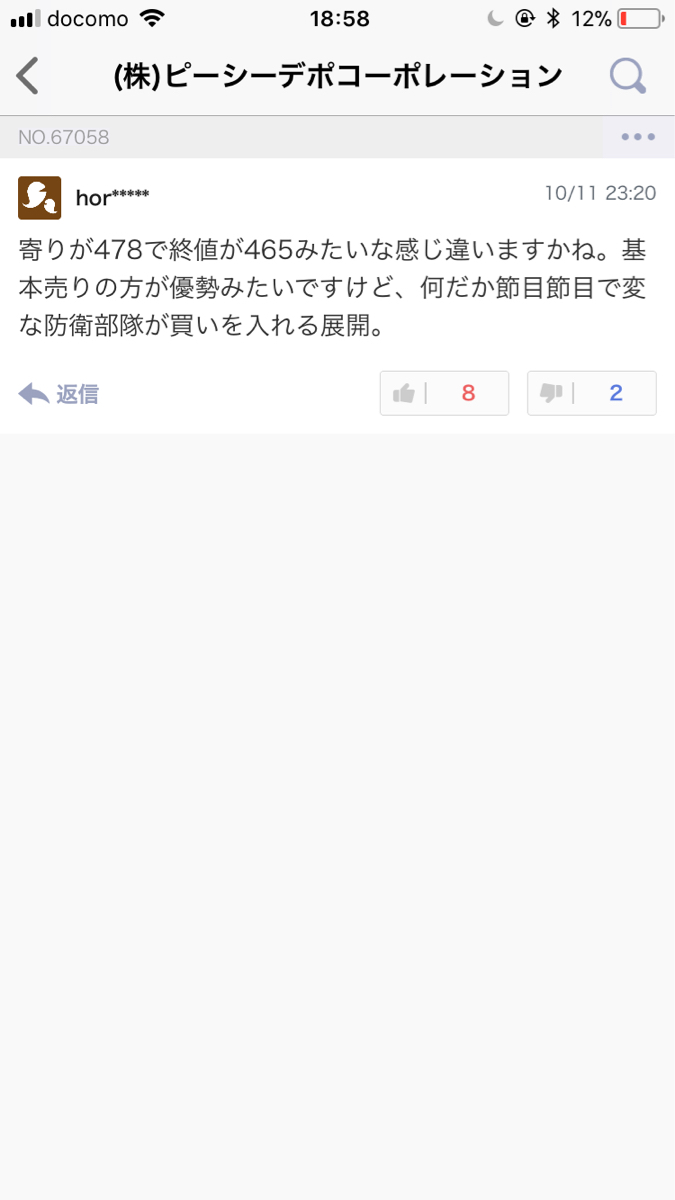675x1200 pixels.
Task: Open the three-dot menu for post NO.67058
Action: point(637,137)
